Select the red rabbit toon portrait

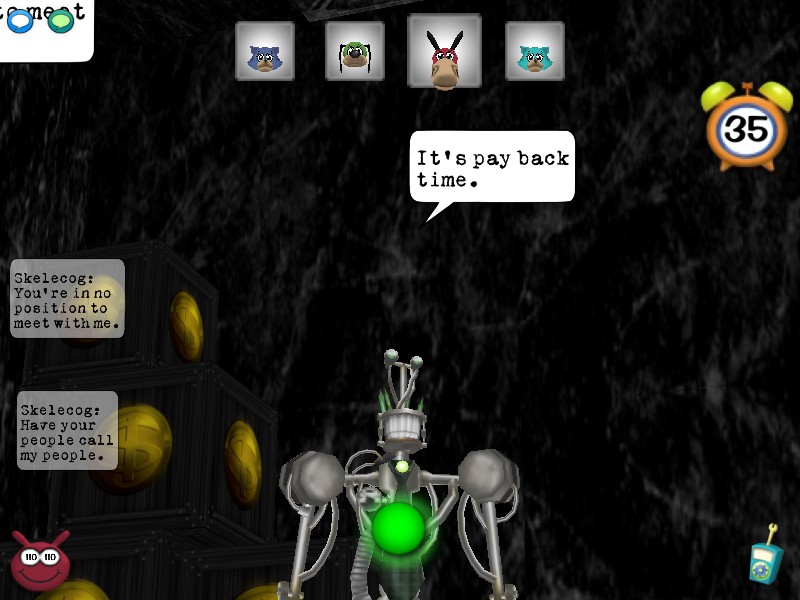(x=444, y=51)
